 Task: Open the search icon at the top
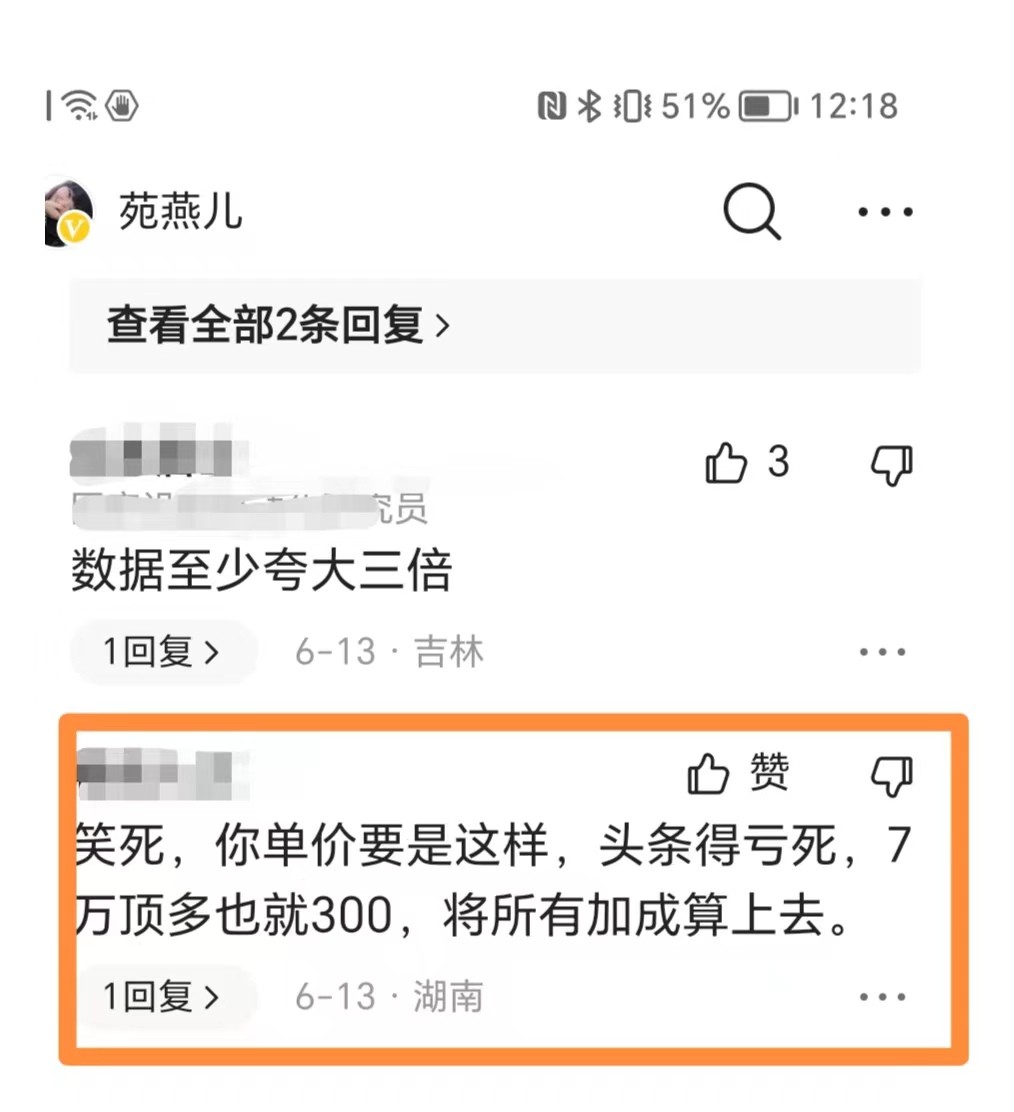pyautogui.click(x=752, y=212)
